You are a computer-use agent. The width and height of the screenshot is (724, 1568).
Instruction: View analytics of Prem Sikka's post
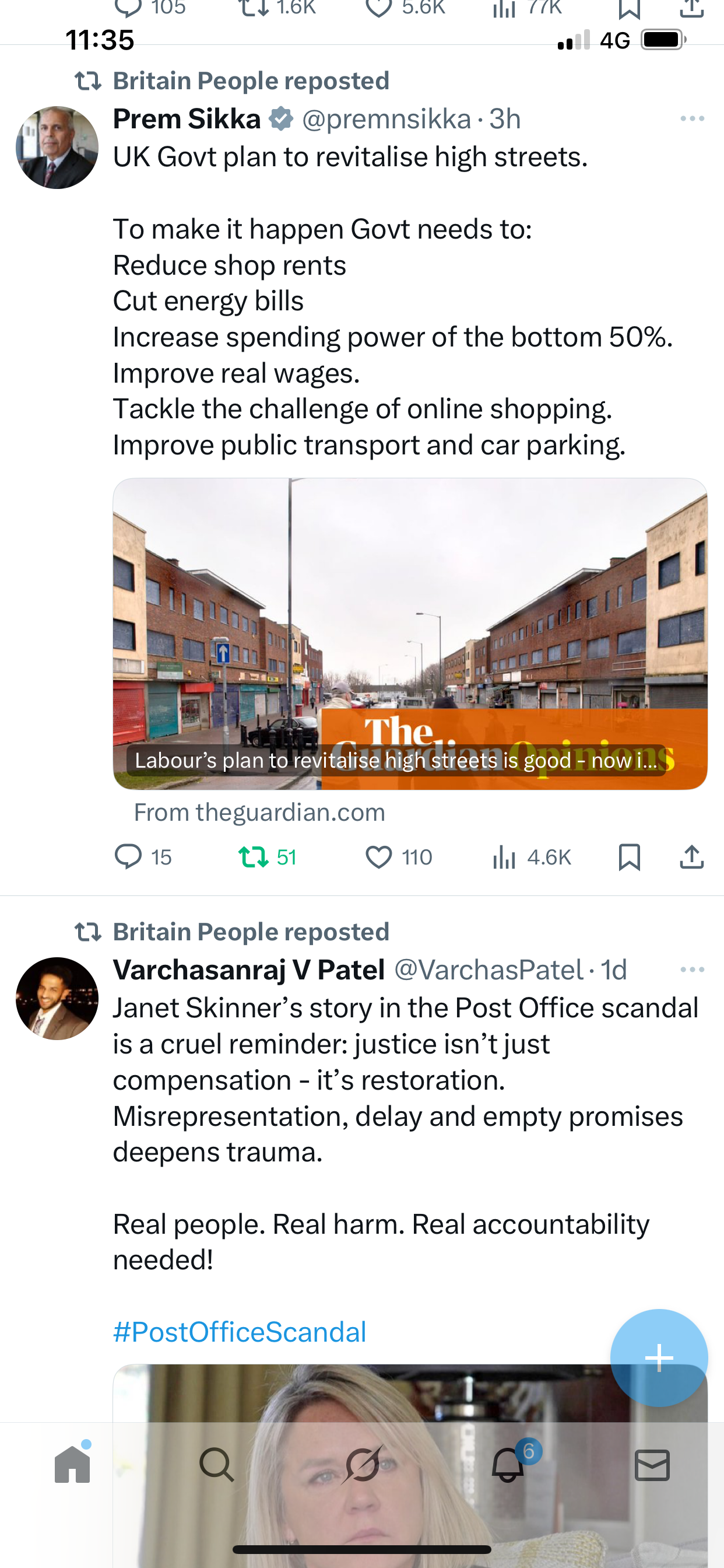[x=505, y=856]
